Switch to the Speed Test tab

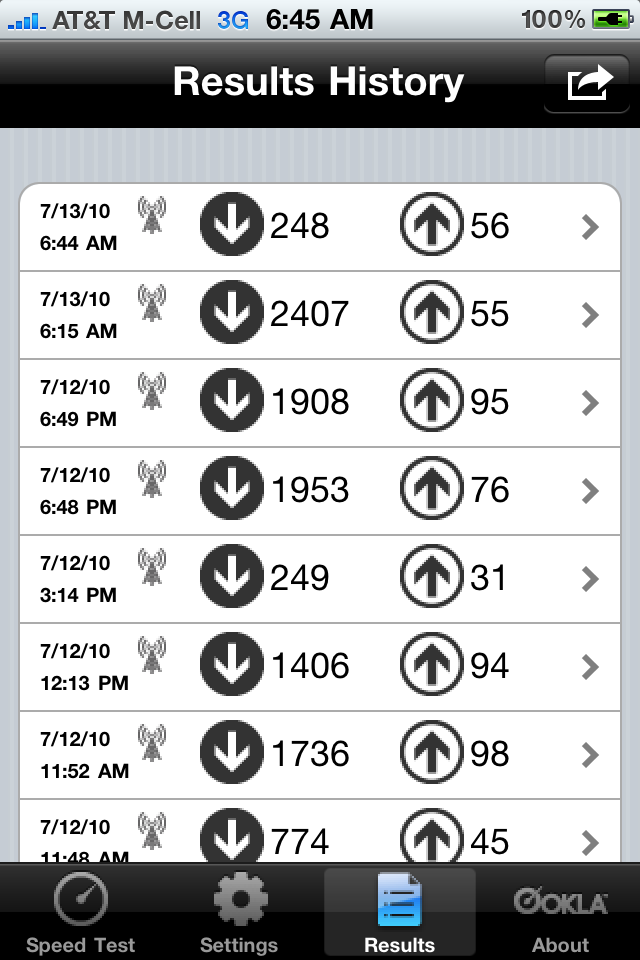80,912
